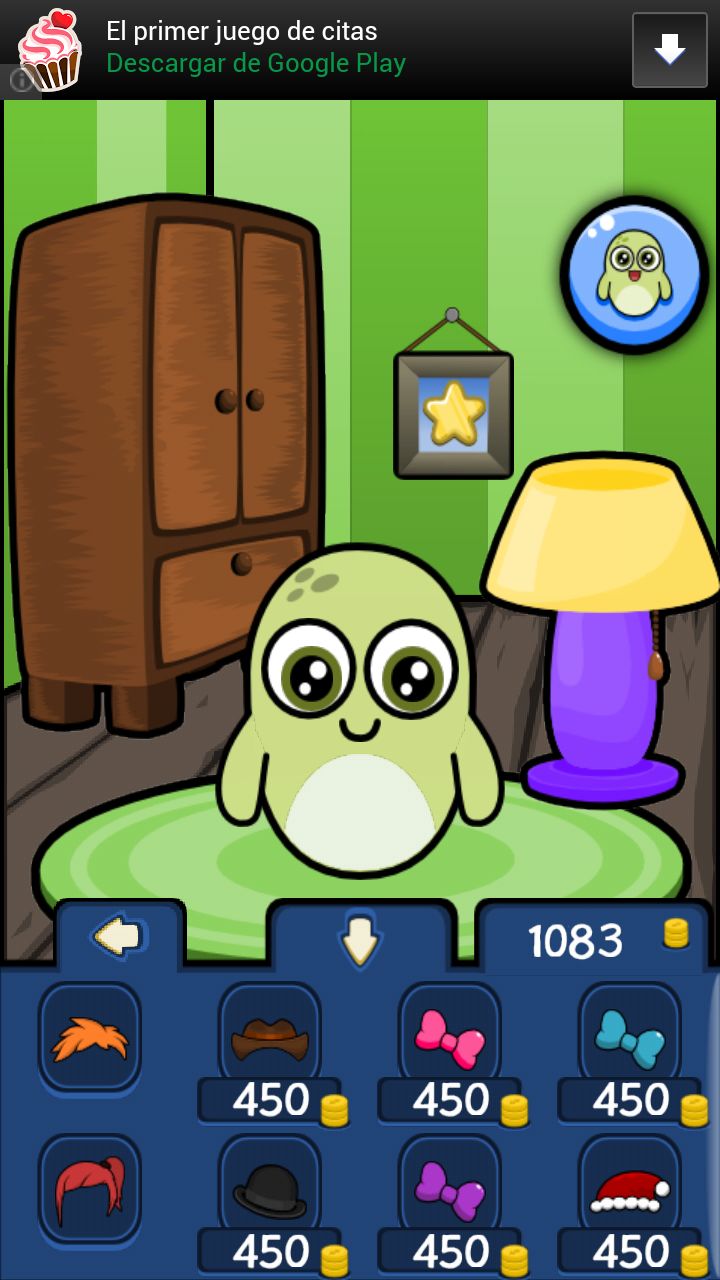Tap the purple lamp beside the pet
Viewport: 720px width, 1280px height.
tap(600, 660)
